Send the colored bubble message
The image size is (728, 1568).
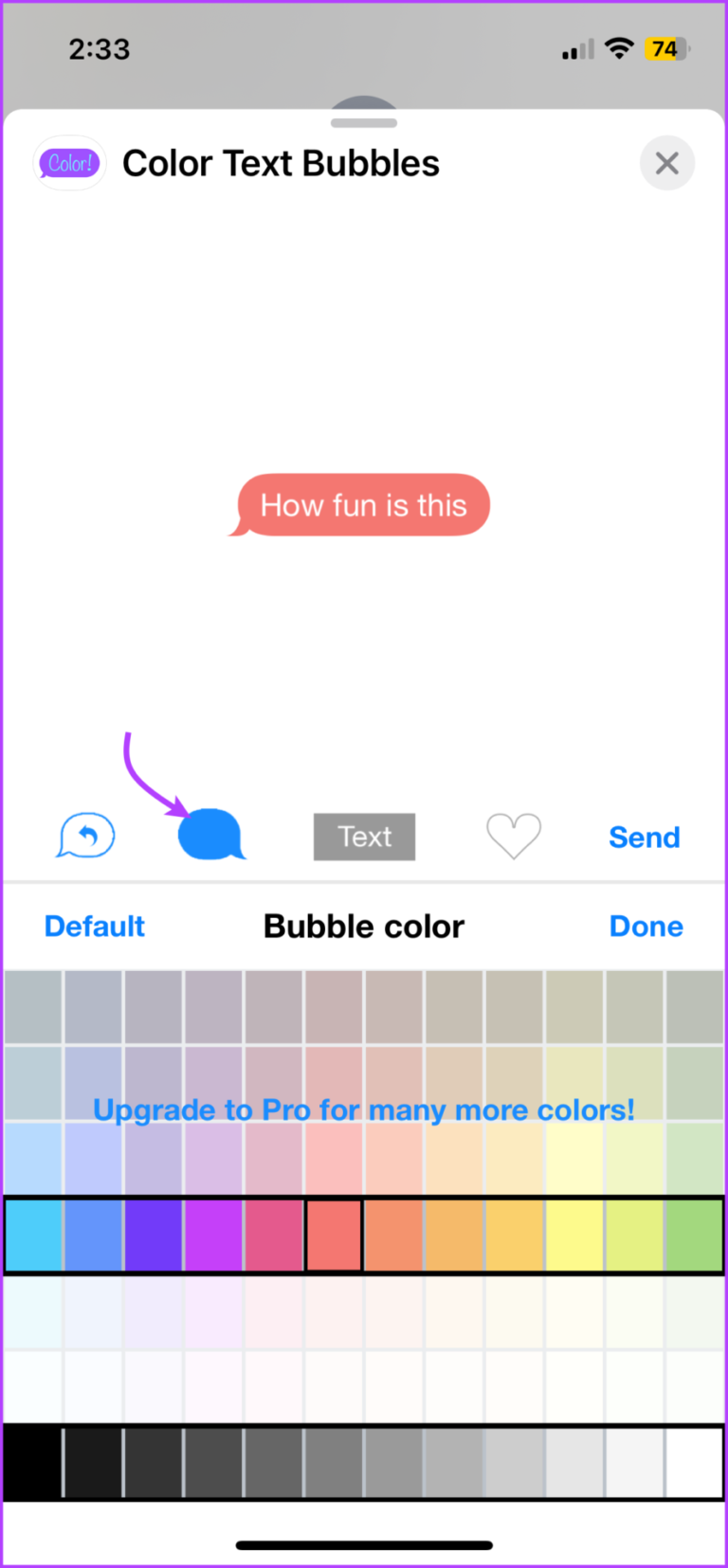coord(645,838)
